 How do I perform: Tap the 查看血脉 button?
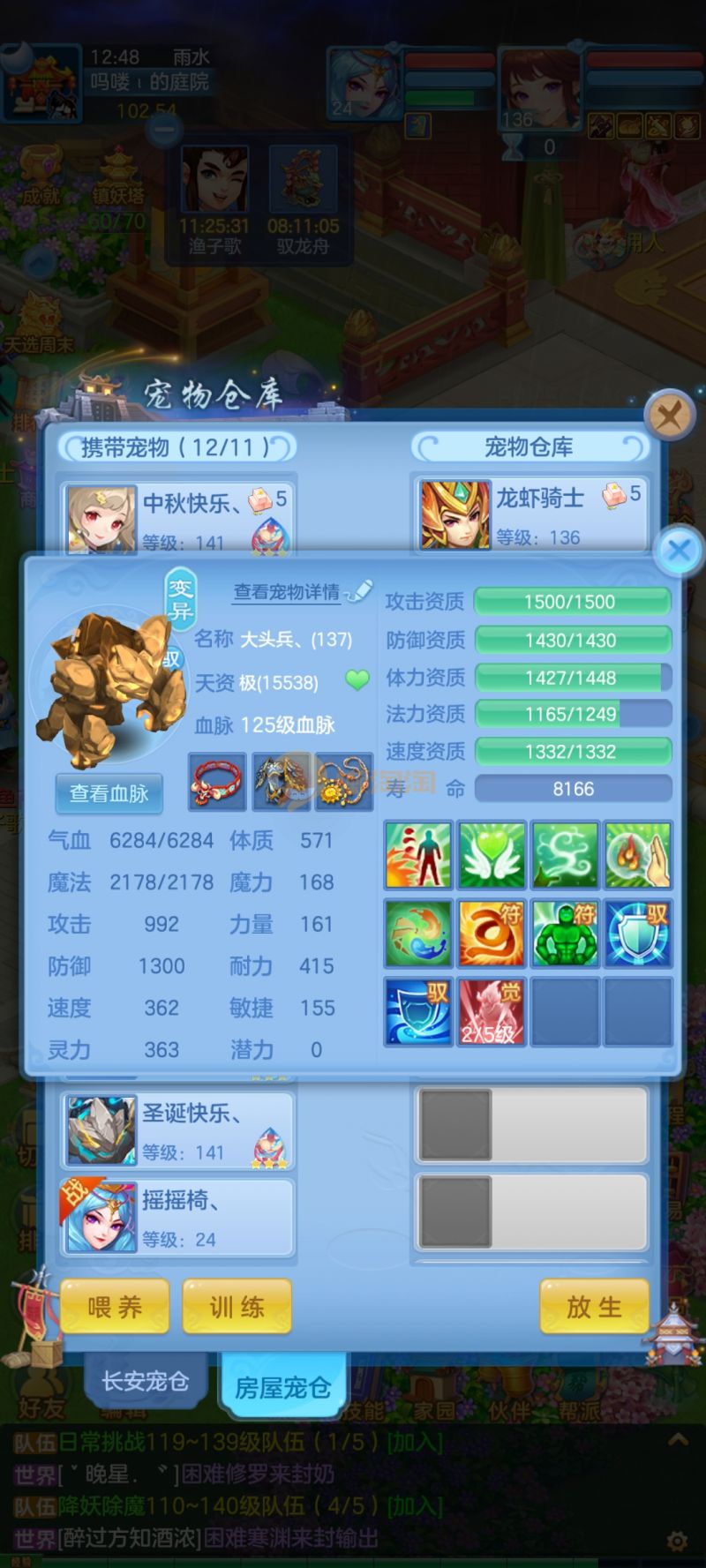(x=109, y=793)
